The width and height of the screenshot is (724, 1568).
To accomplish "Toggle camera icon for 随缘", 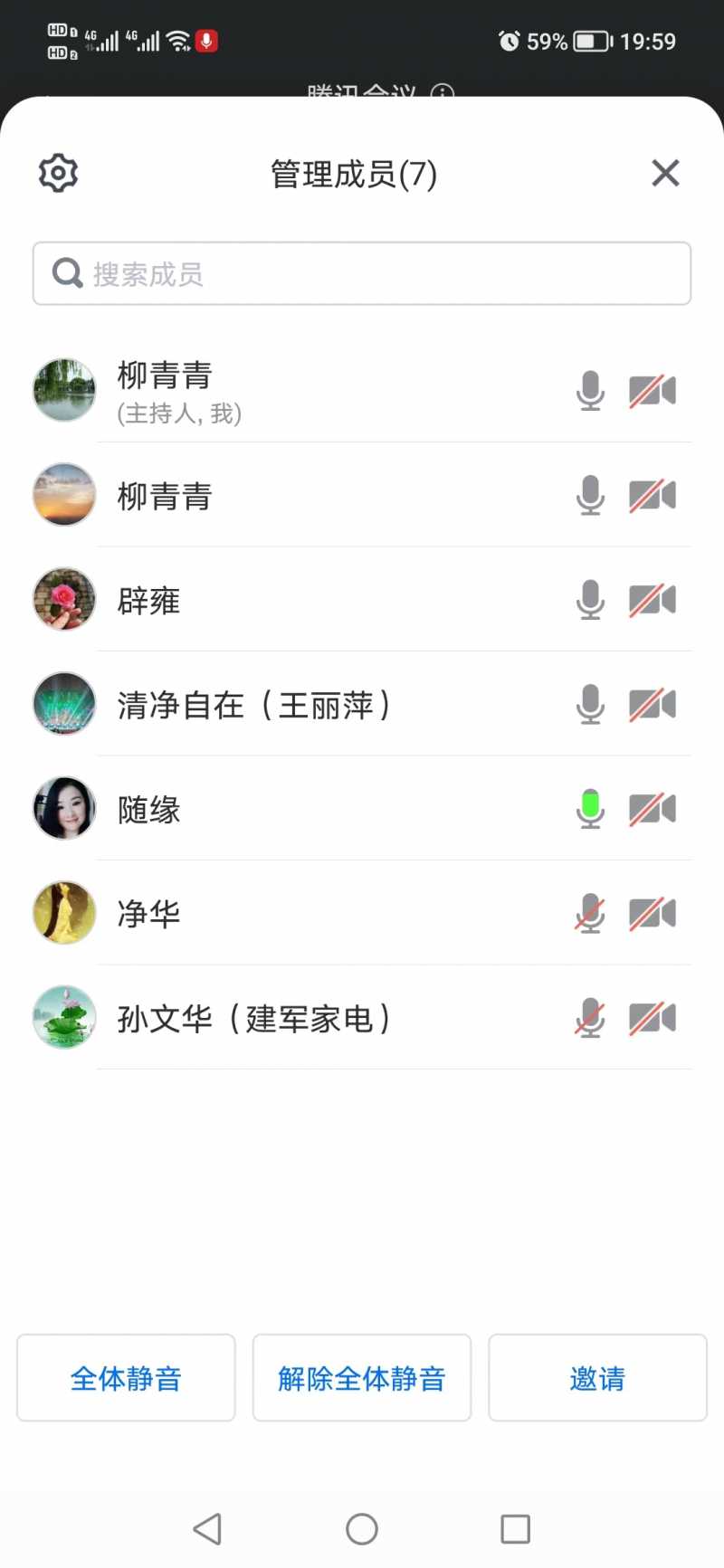I will [653, 809].
